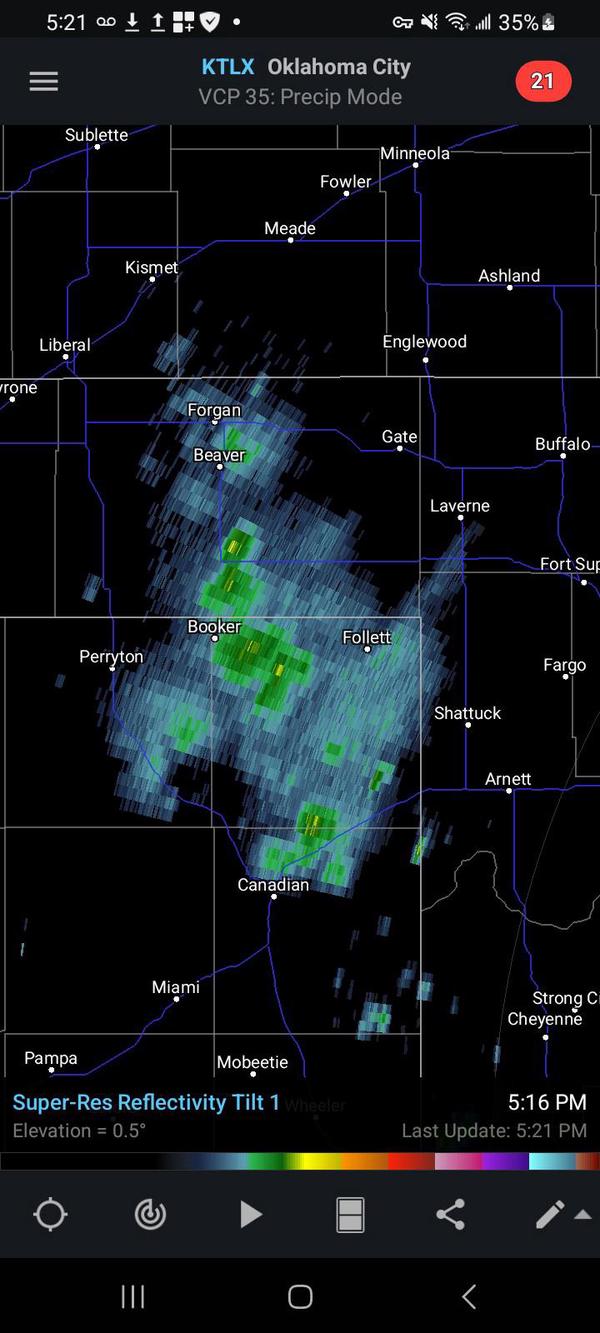Change the Super-Res Reflectivity Tilt 1 product
Image resolution: width=600 pixels, height=1333 pixels.
(x=146, y=1102)
